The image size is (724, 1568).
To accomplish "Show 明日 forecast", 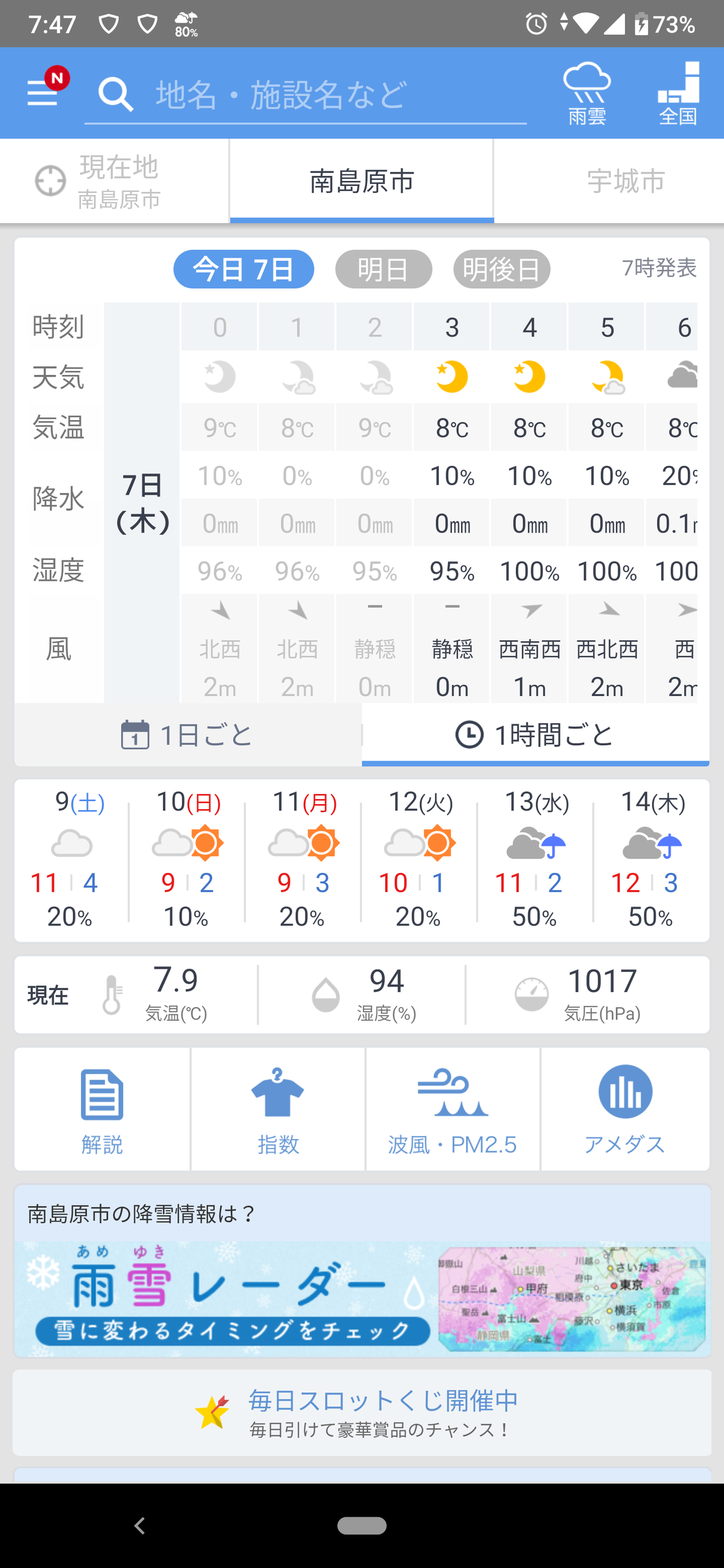I will (383, 269).
